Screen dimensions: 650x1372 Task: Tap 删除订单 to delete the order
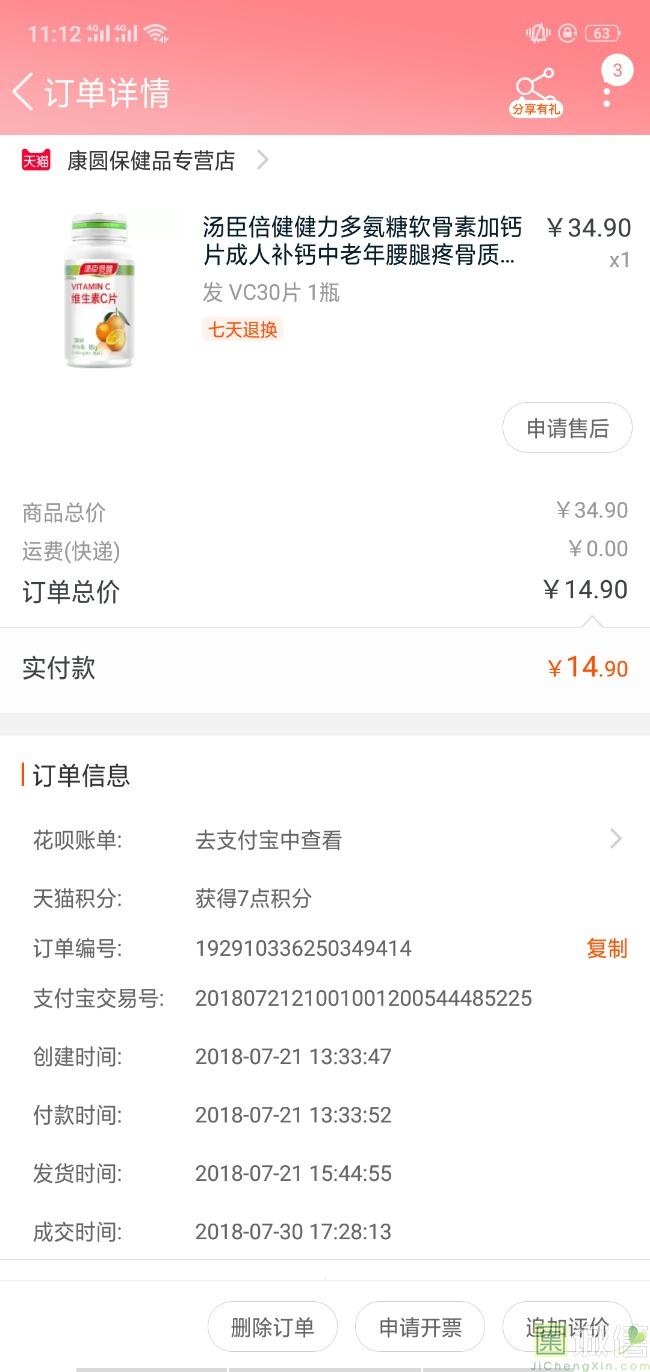pyautogui.click(x=272, y=1327)
